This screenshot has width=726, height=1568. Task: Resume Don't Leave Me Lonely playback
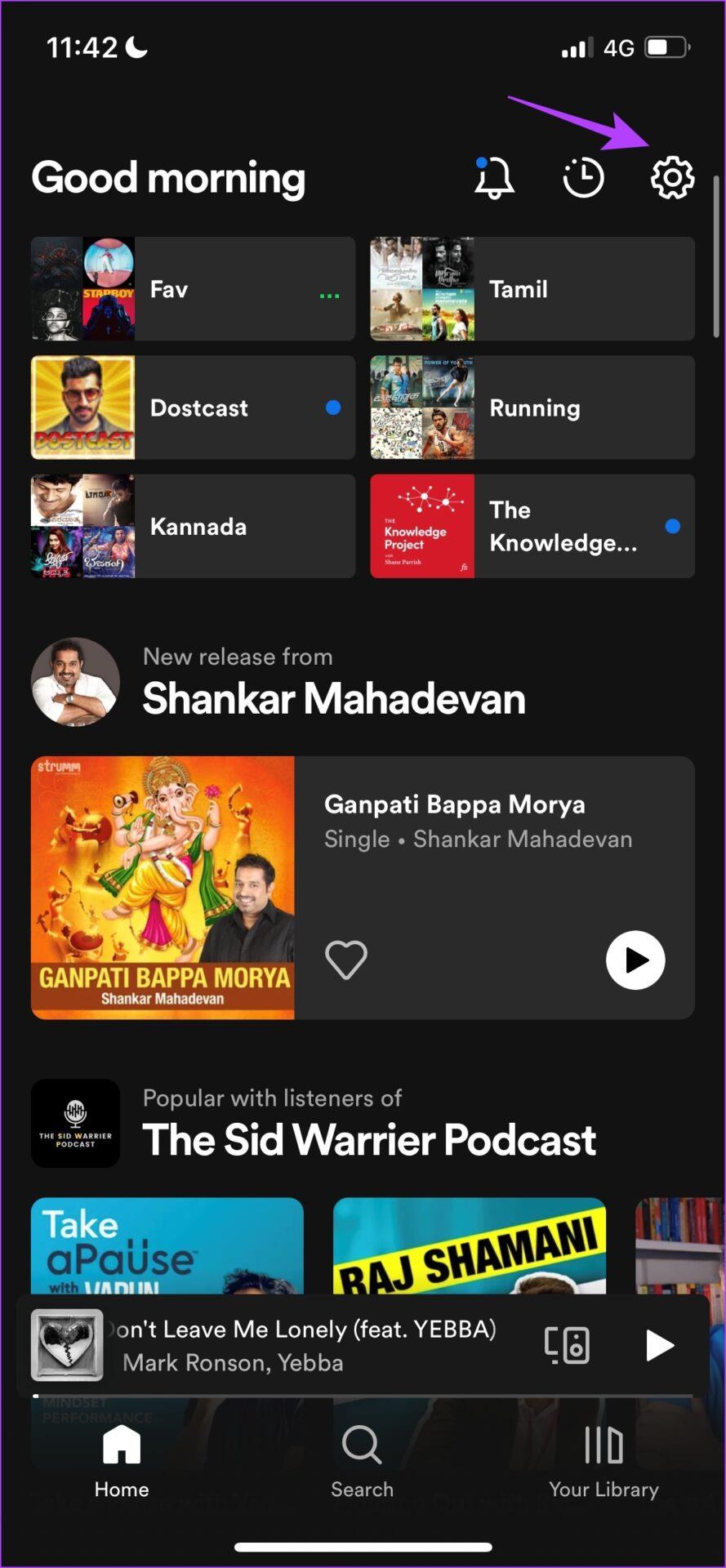click(659, 1344)
